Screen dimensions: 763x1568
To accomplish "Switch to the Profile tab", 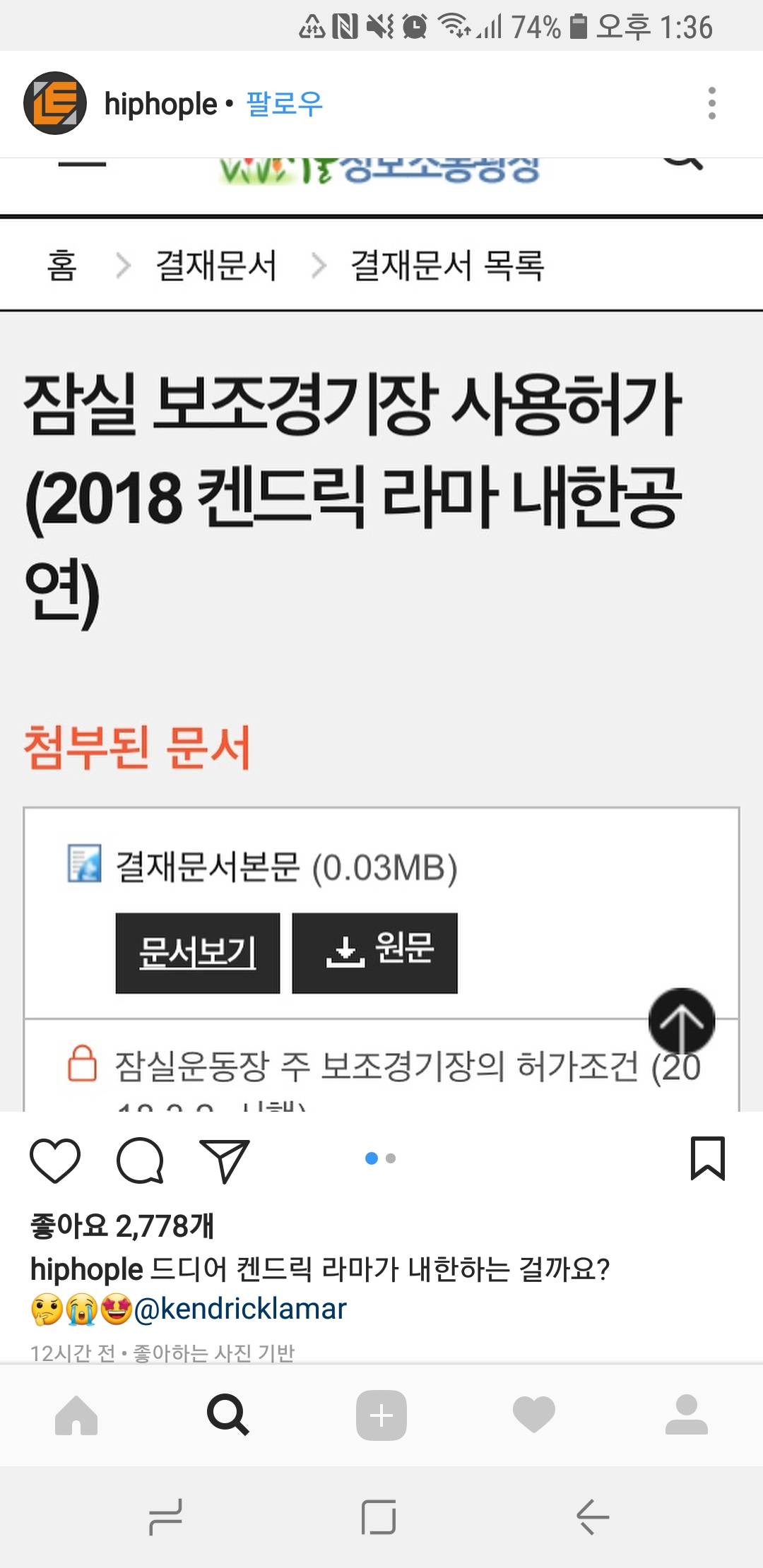I will click(x=686, y=1415).
